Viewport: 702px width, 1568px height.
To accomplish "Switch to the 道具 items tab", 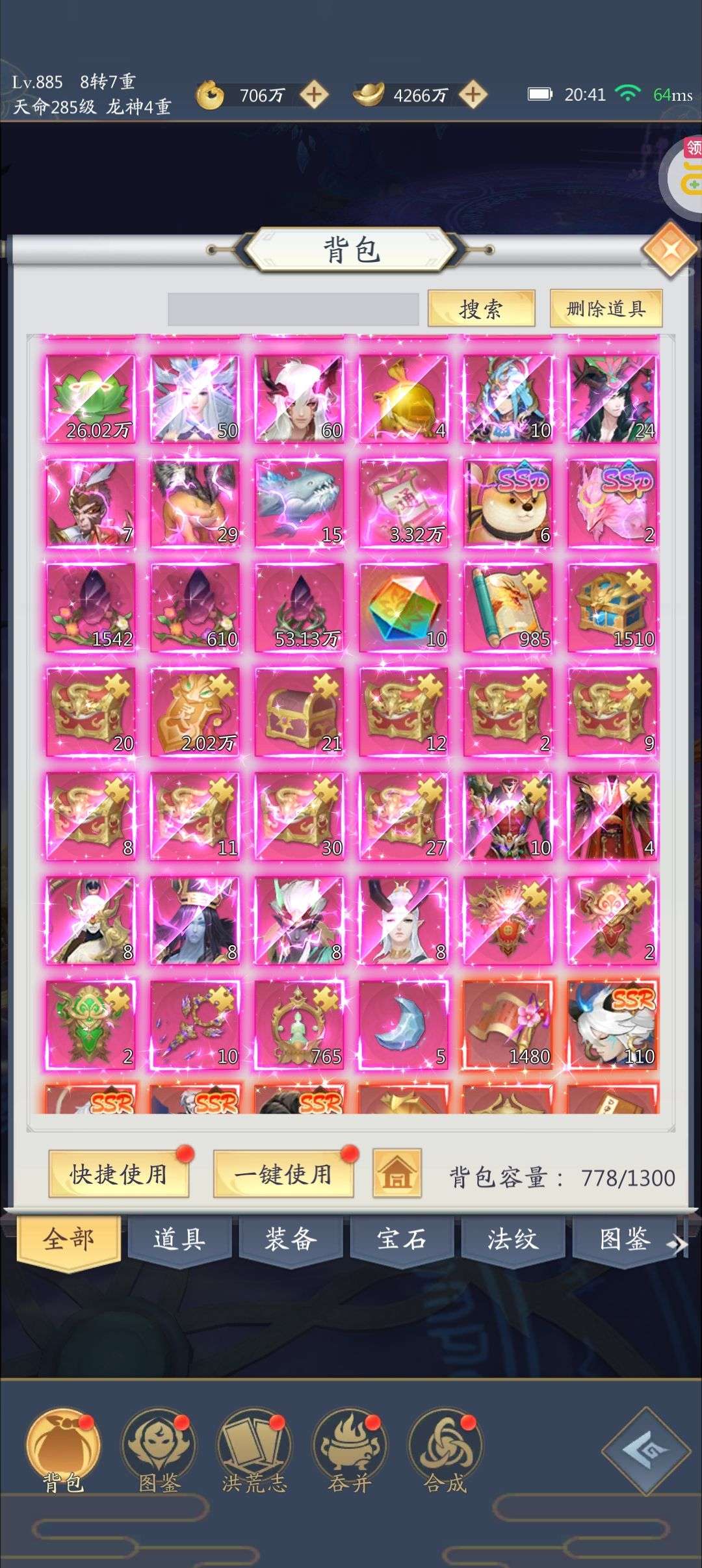I will click(x=179, y=1239).
